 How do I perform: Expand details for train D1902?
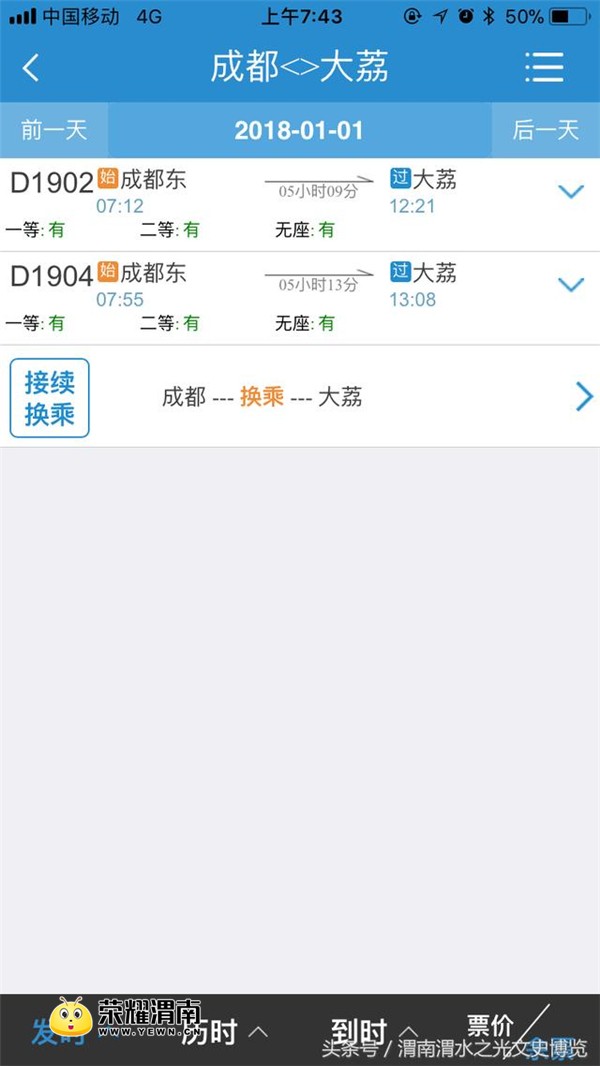[570, 192]
